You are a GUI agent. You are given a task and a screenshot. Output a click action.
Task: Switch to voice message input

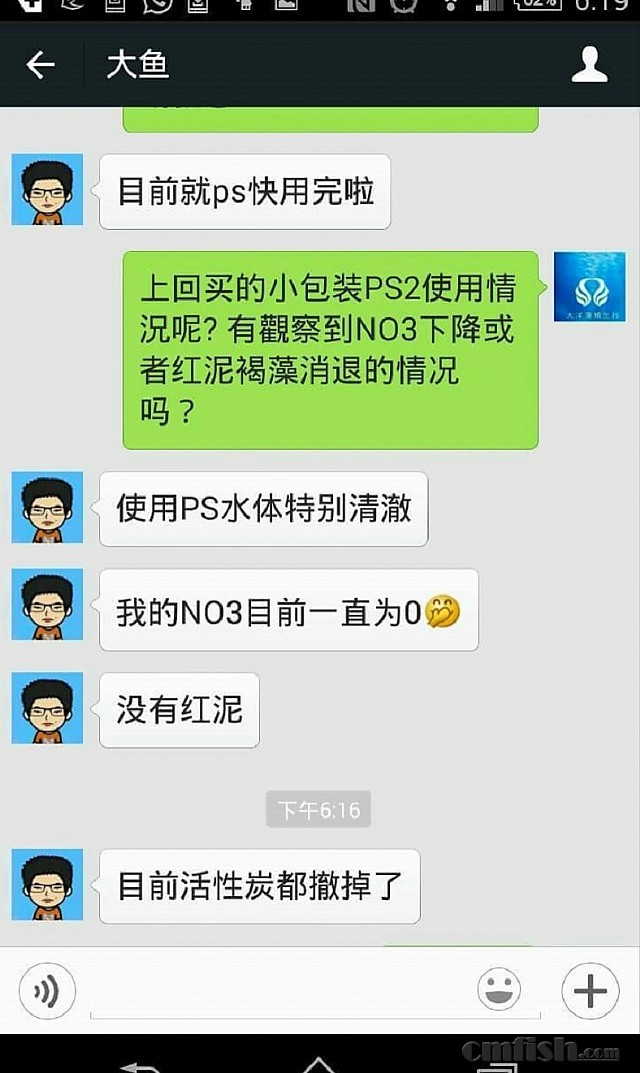(x=46, y=991)
